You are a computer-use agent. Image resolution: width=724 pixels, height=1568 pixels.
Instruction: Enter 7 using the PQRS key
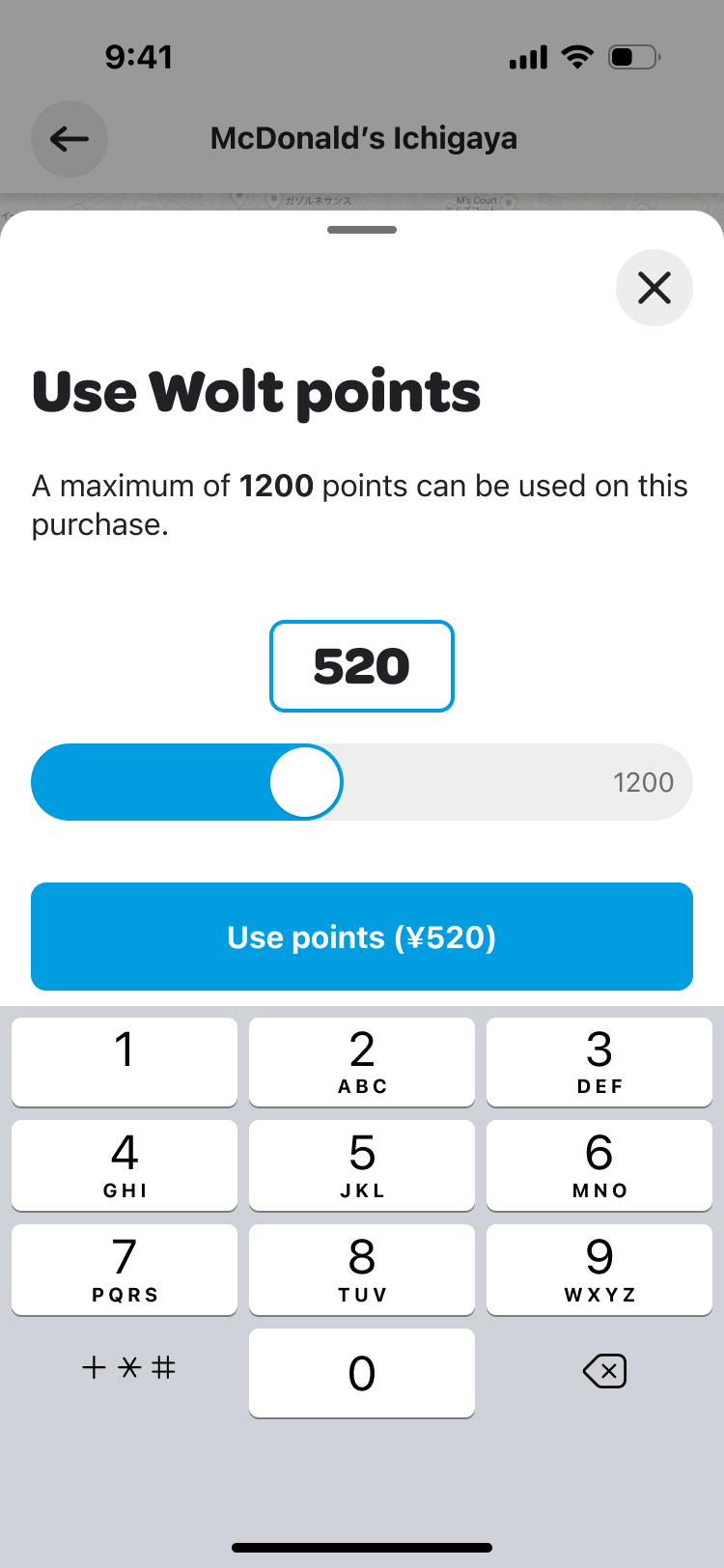125,1269
